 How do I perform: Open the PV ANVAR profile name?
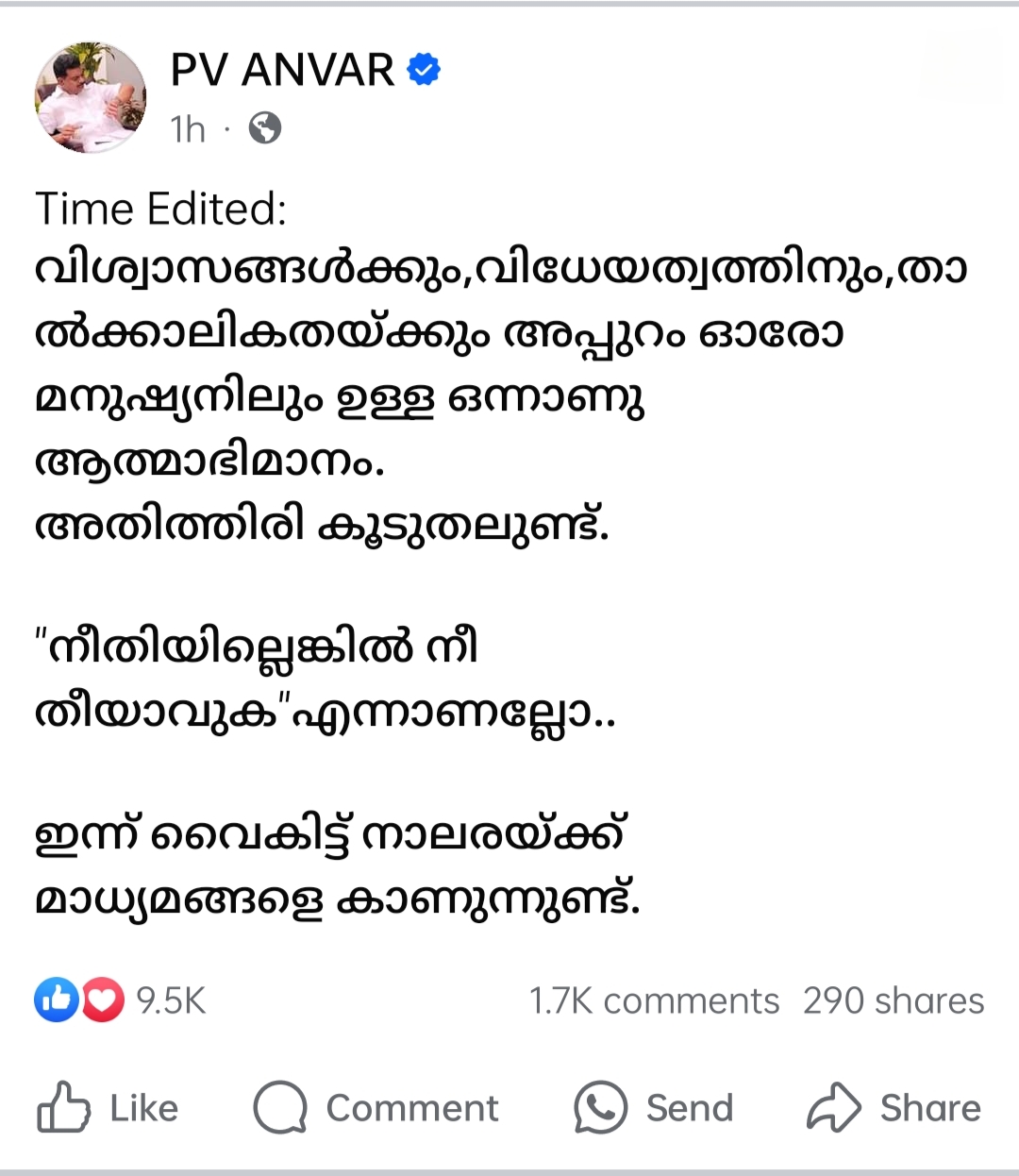(x=282, y=70)
